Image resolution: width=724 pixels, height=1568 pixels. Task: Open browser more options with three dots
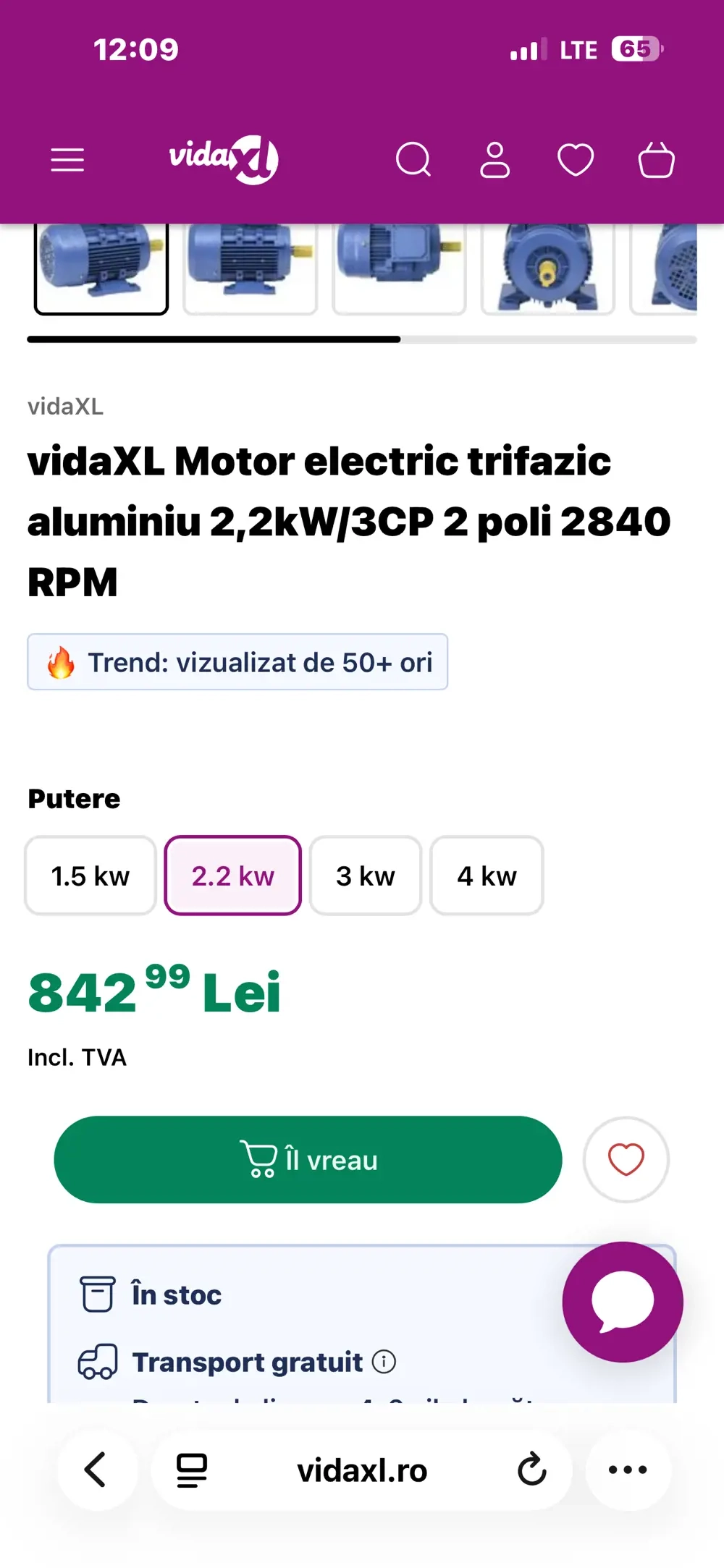coord(627,1469)
